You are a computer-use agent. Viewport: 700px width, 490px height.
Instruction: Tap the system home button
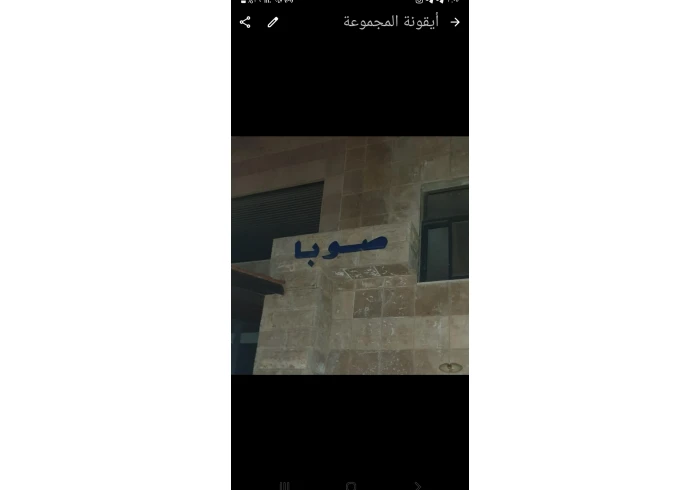(x=350, y=485)
